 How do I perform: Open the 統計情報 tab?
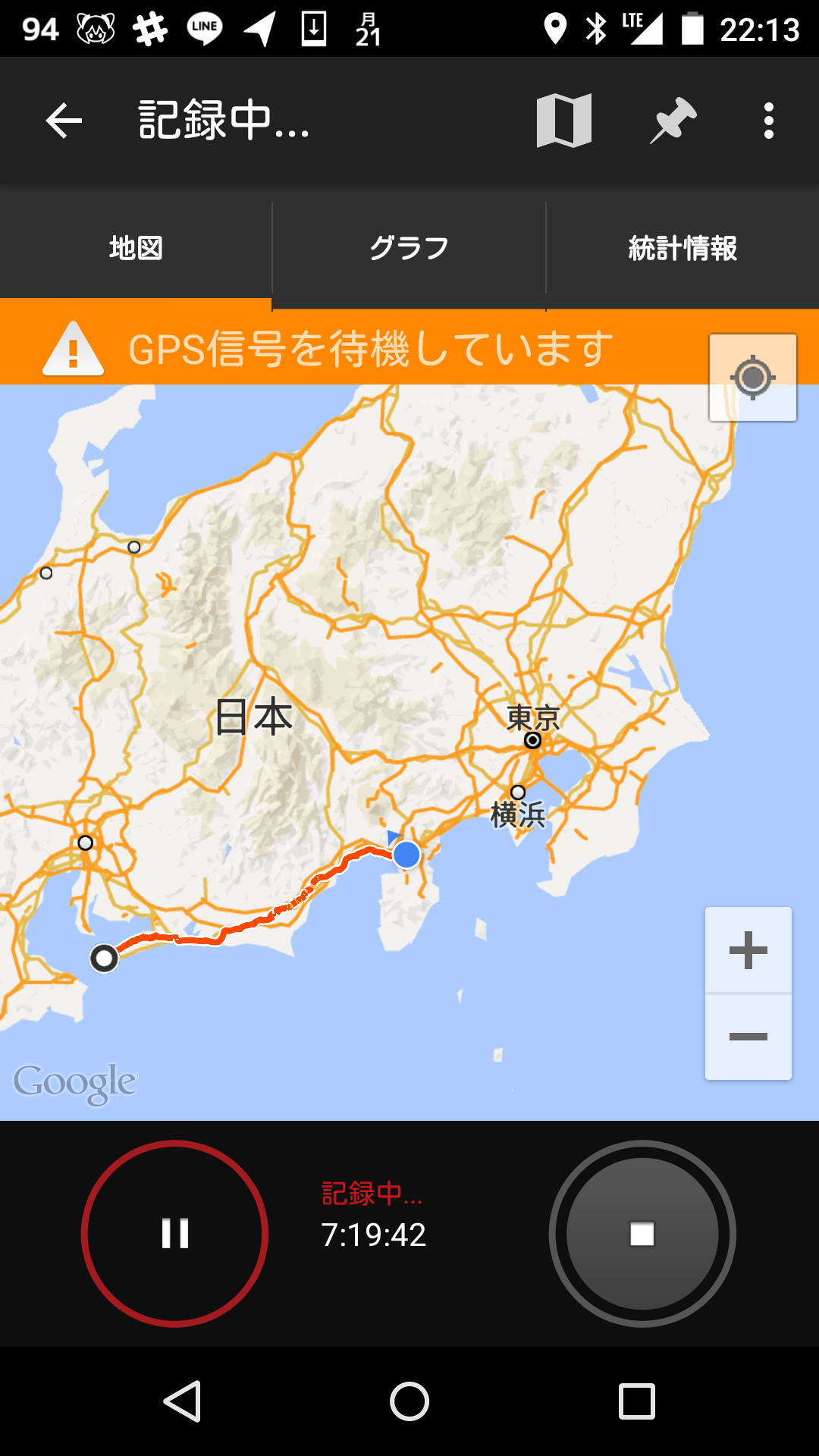[682, 248]
